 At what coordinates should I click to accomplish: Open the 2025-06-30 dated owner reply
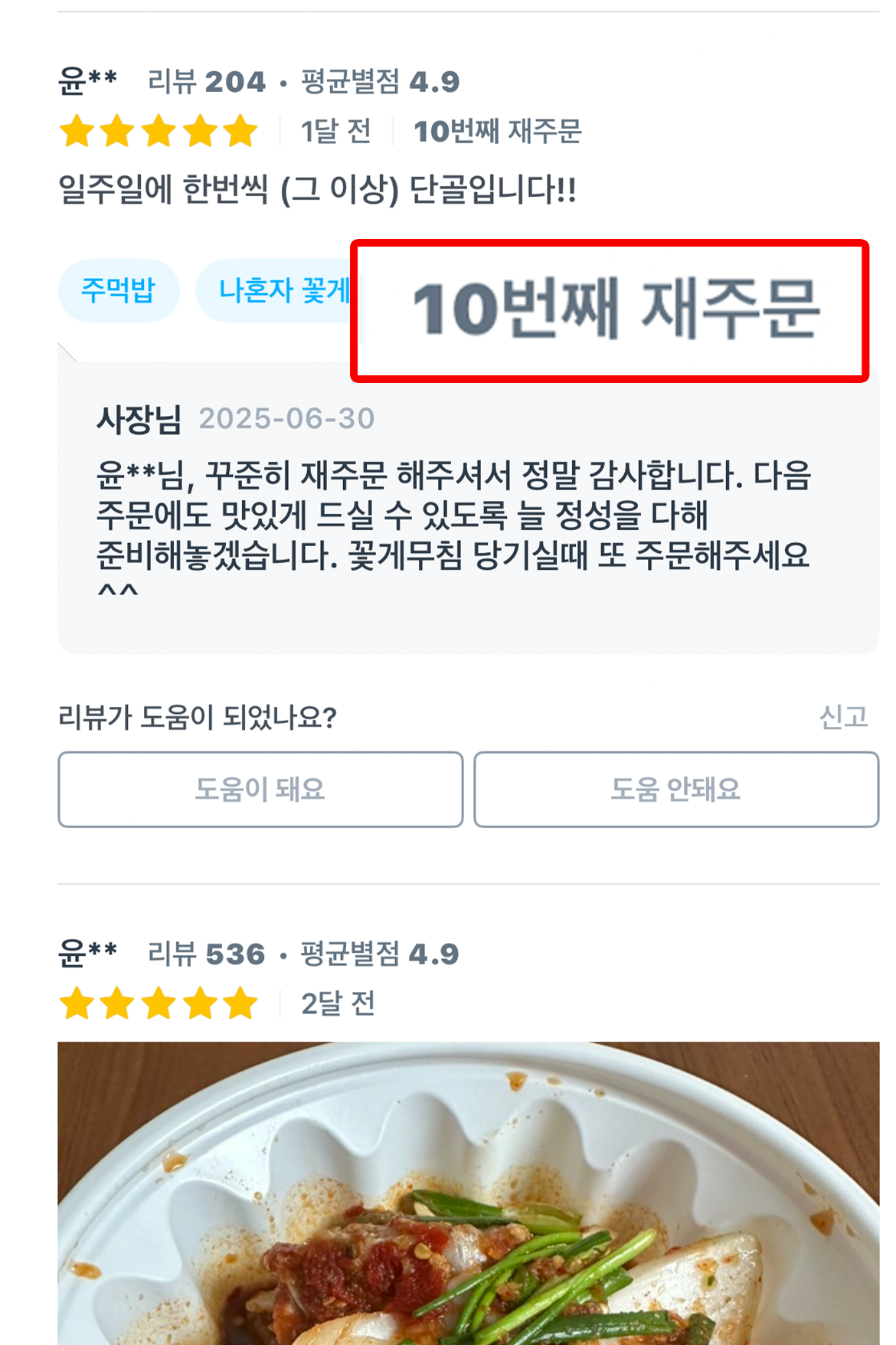pos(286,419)
